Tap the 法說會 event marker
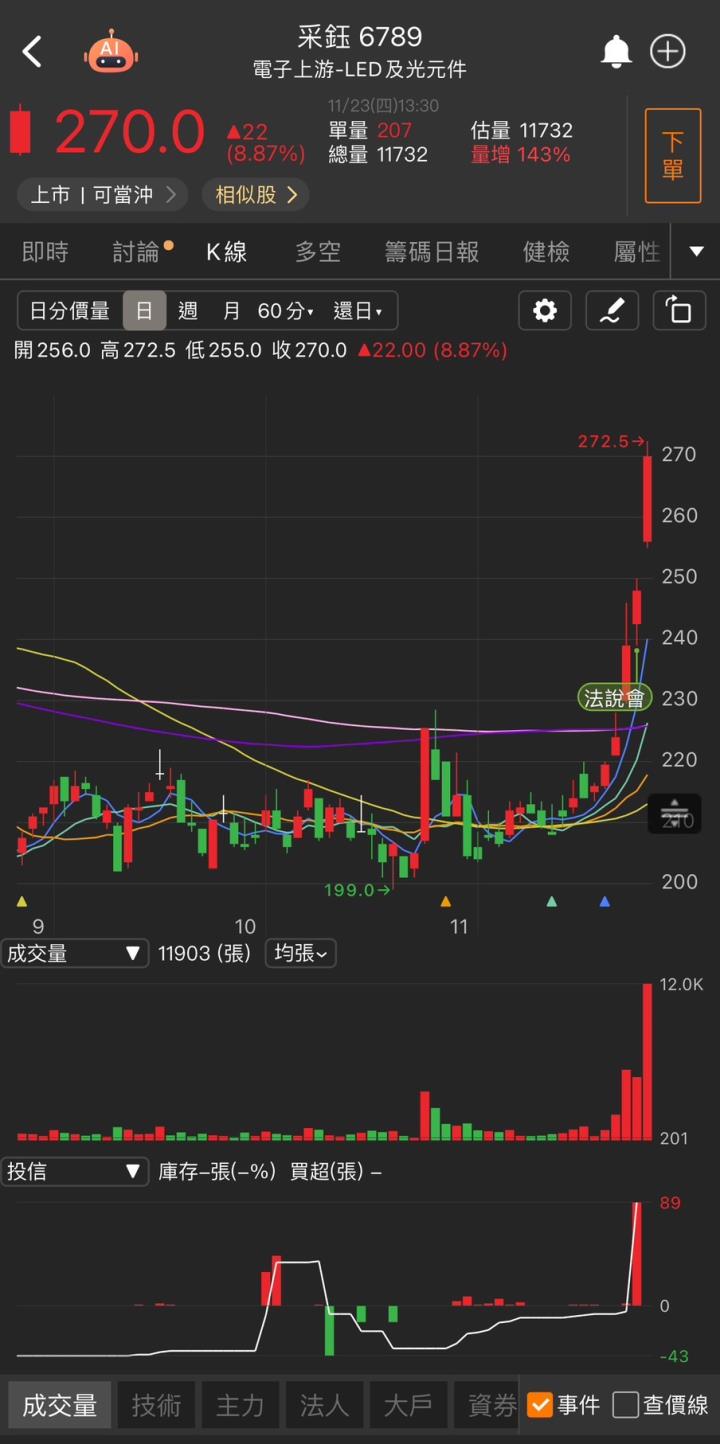Screen dimensions: 720x1444 coord(614,697)
